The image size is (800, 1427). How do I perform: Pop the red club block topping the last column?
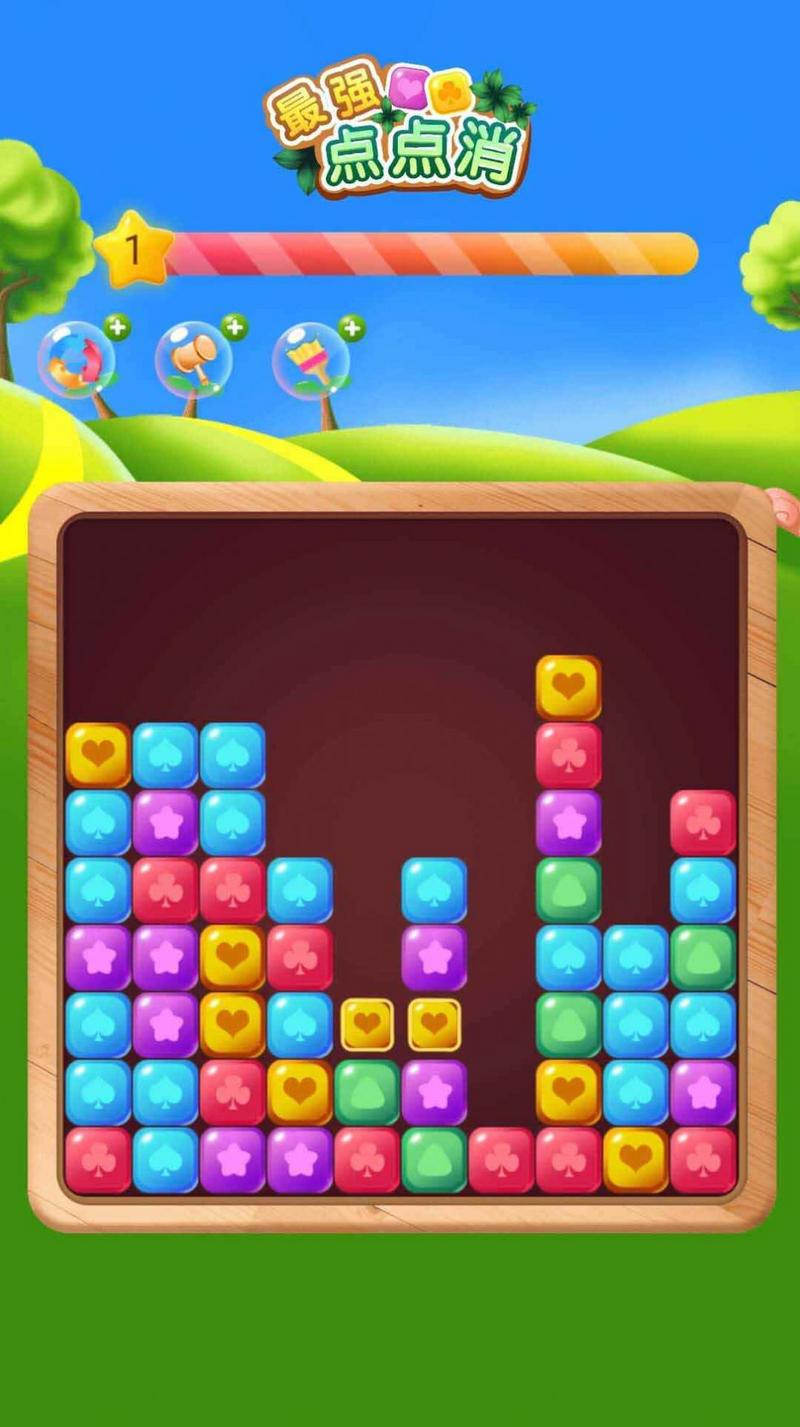coord(703,822)
